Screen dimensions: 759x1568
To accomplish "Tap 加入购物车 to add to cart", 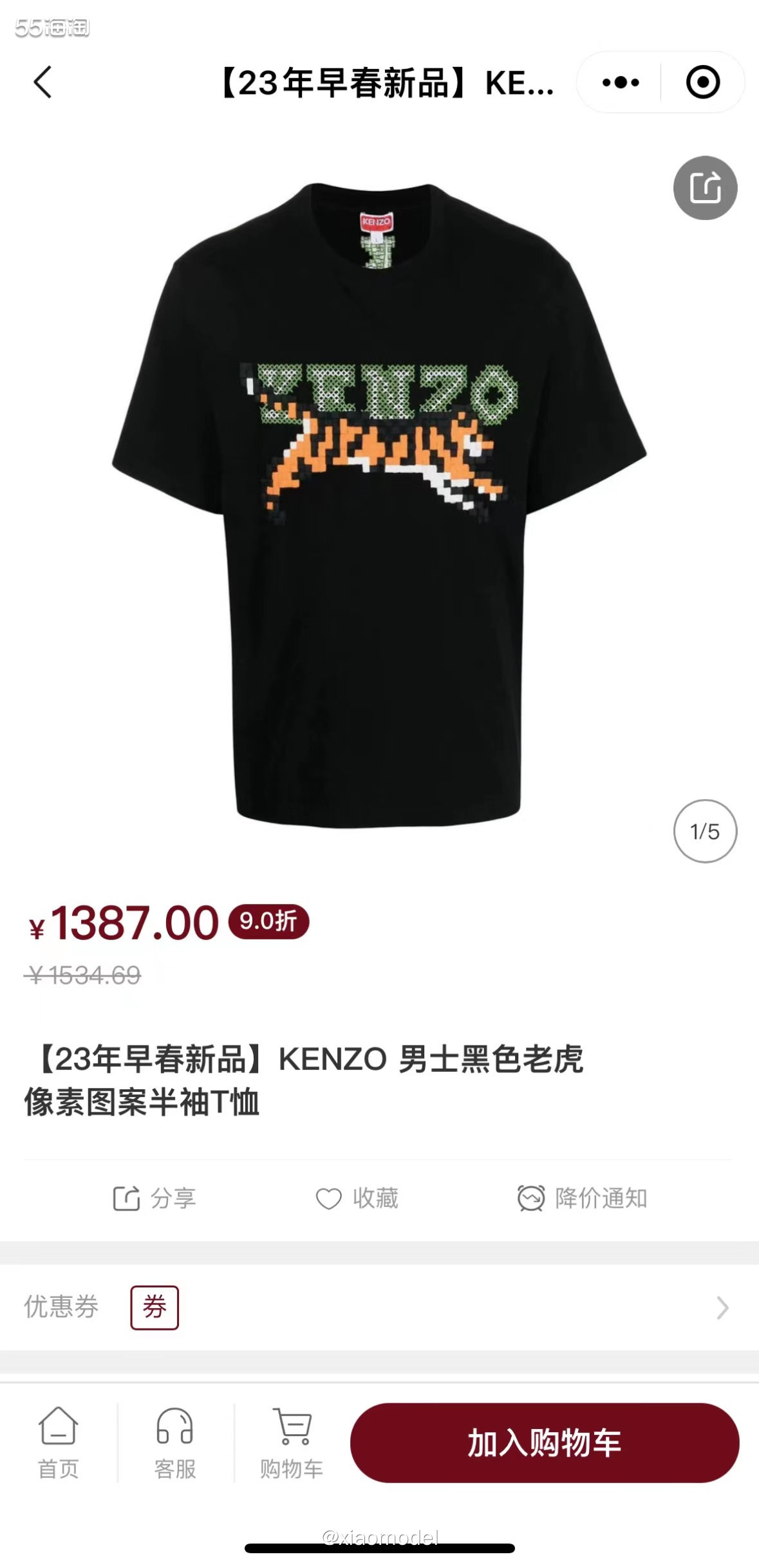I will (x=544, y=1443).
